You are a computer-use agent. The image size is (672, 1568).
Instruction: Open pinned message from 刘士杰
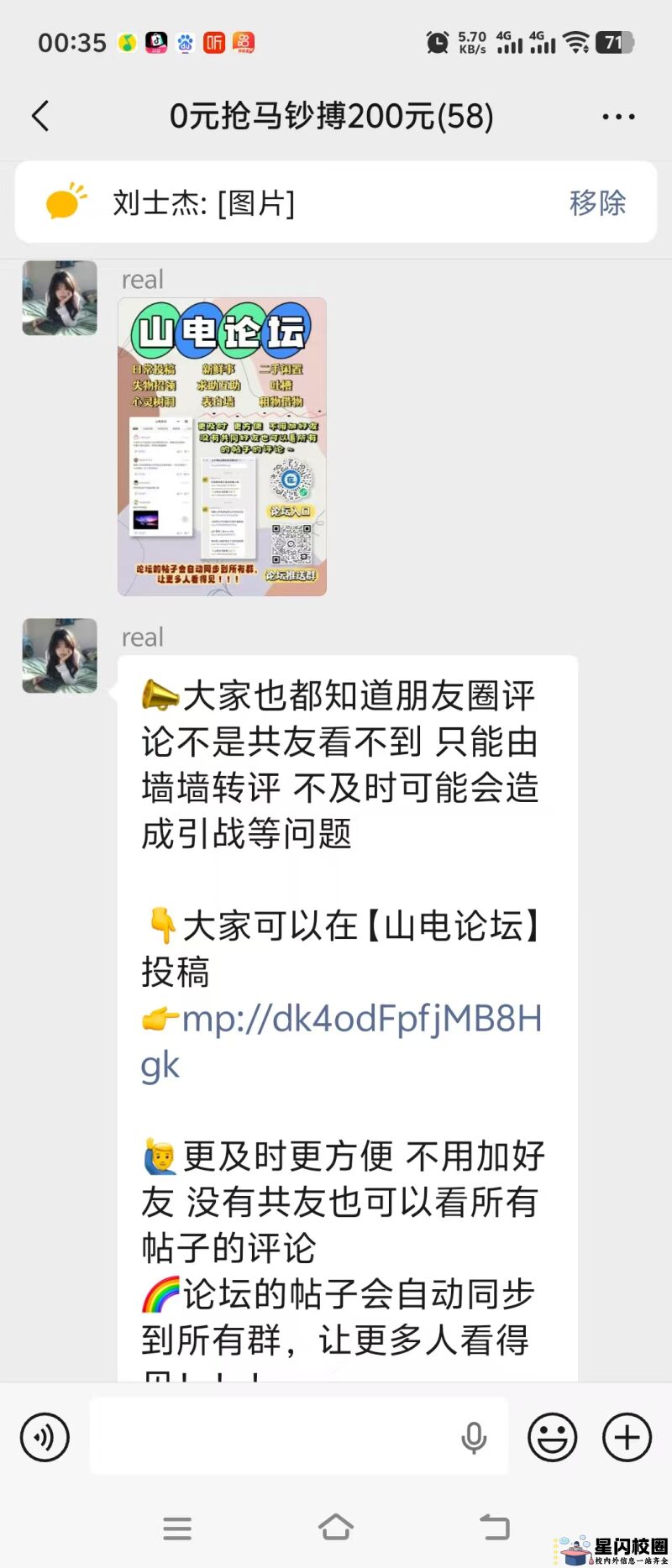(x=252, y=202)
